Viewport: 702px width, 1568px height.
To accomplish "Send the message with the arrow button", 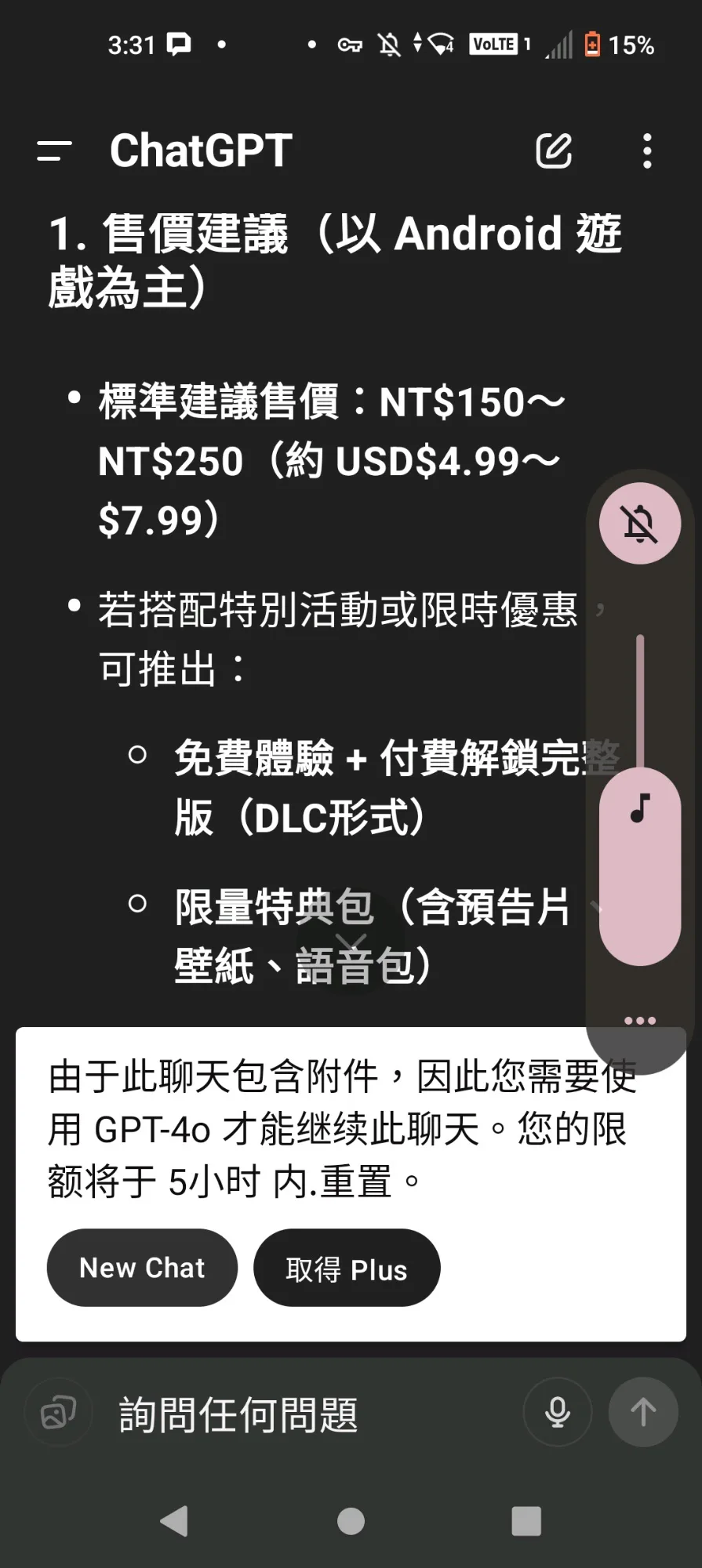I will point(643,1412).
